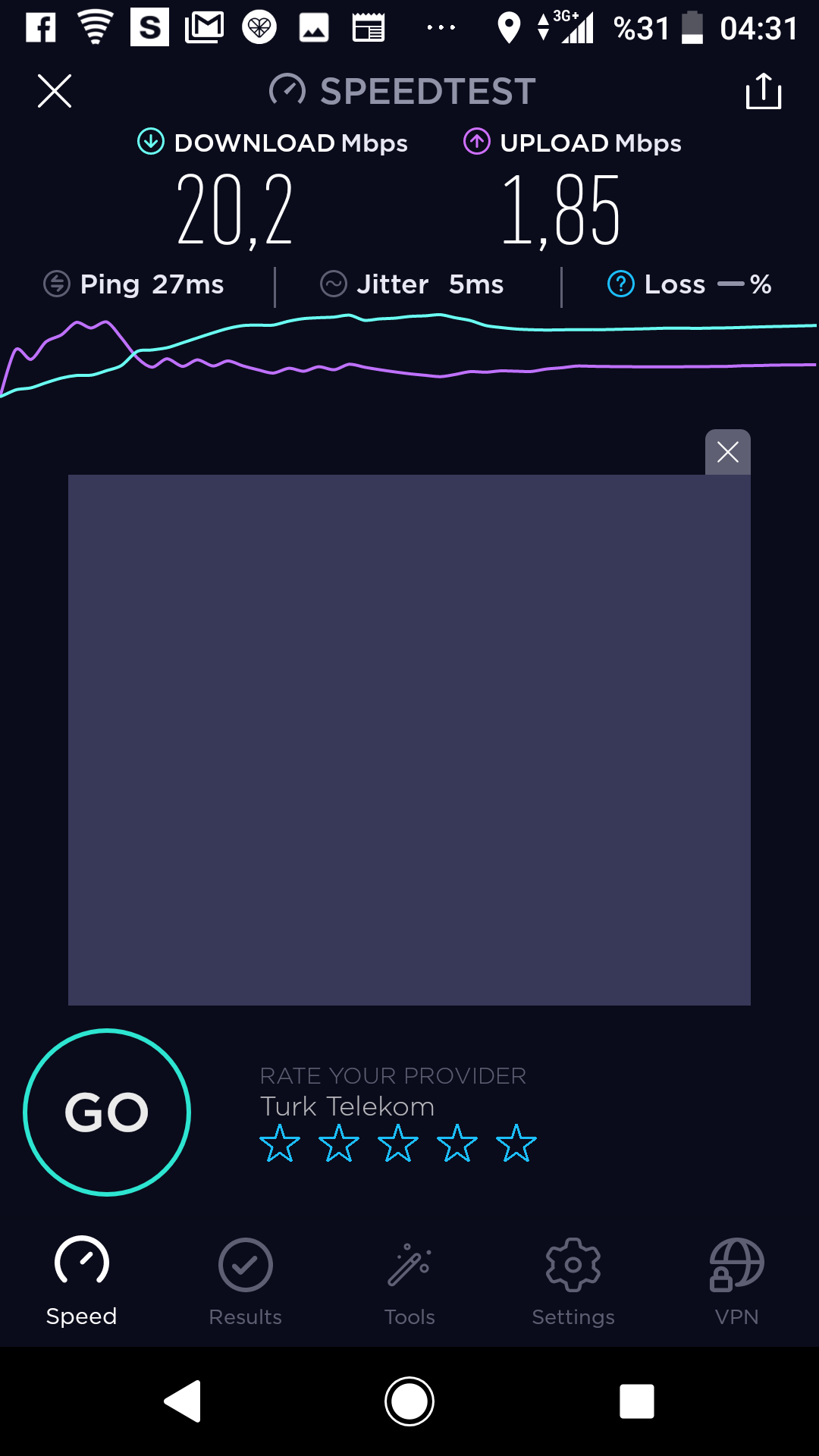Give Turk Telekom five stars
Viewport: 819px width, 1456px height.
516,1144
